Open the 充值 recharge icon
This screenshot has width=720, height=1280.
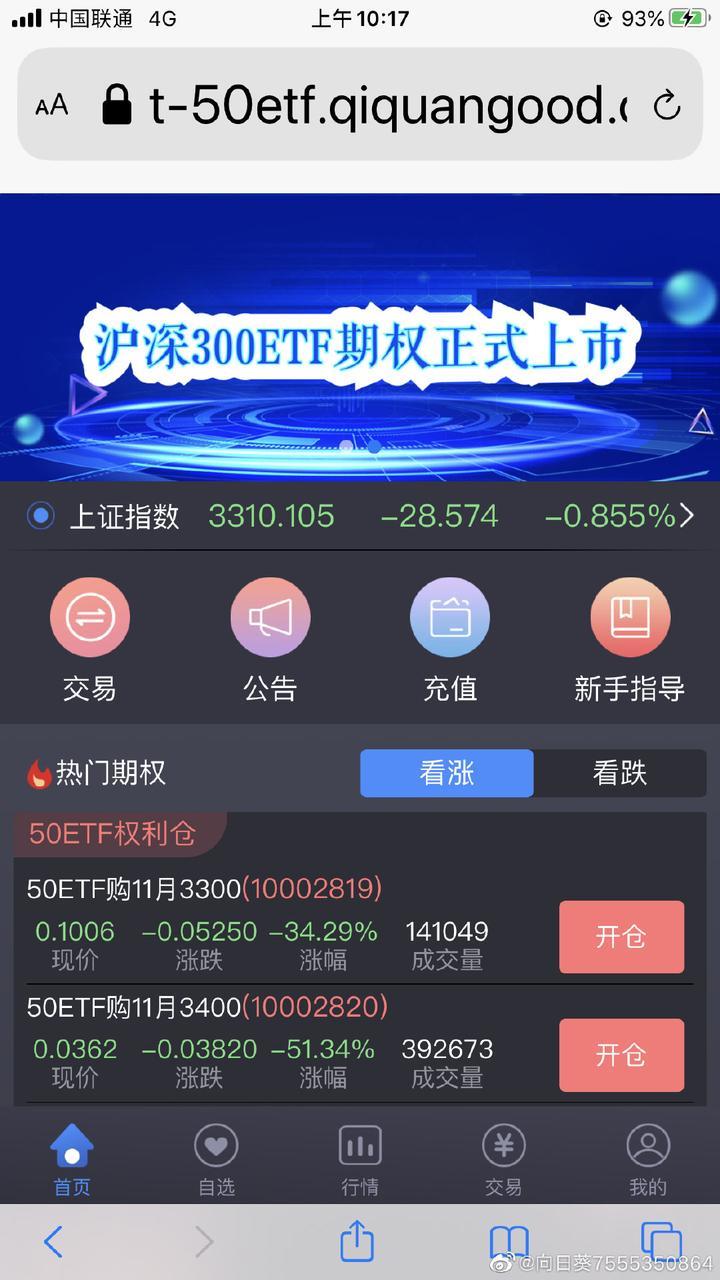[x=450, y=618]
